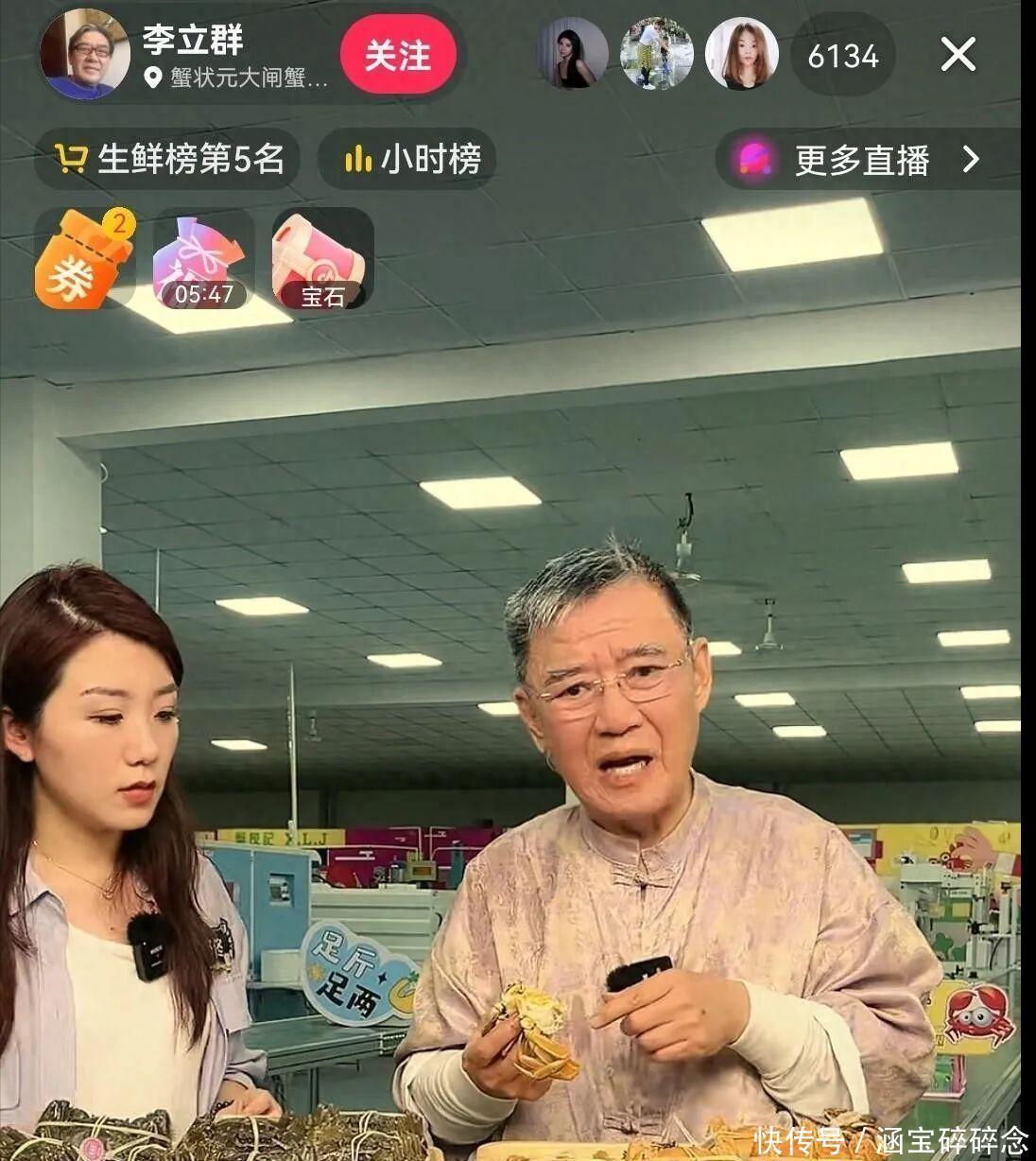The image size is (1036, 1161).
Task: Open the viewer count 6134 list
Action: (843, 57)
